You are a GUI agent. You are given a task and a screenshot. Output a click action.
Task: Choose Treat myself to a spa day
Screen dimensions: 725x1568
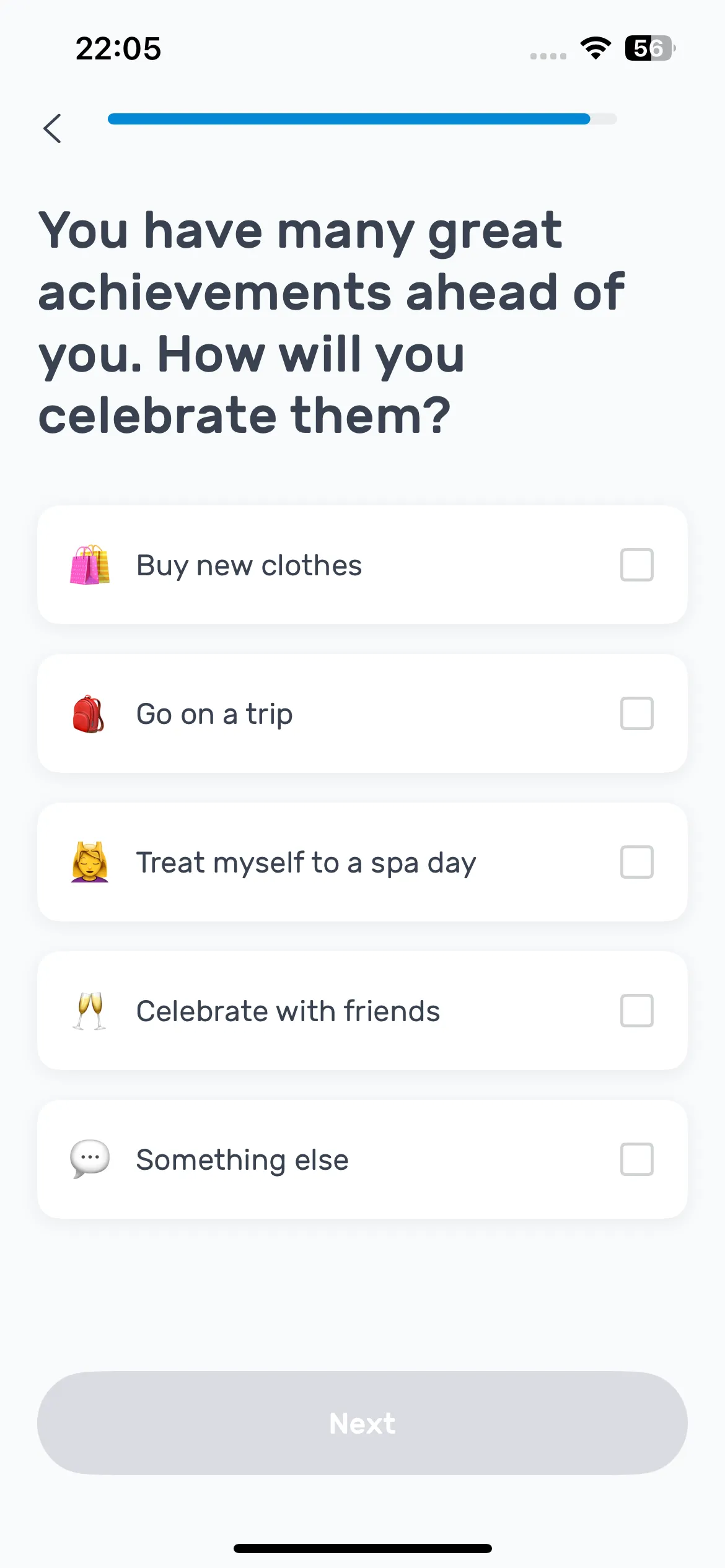tap(362, 862)
